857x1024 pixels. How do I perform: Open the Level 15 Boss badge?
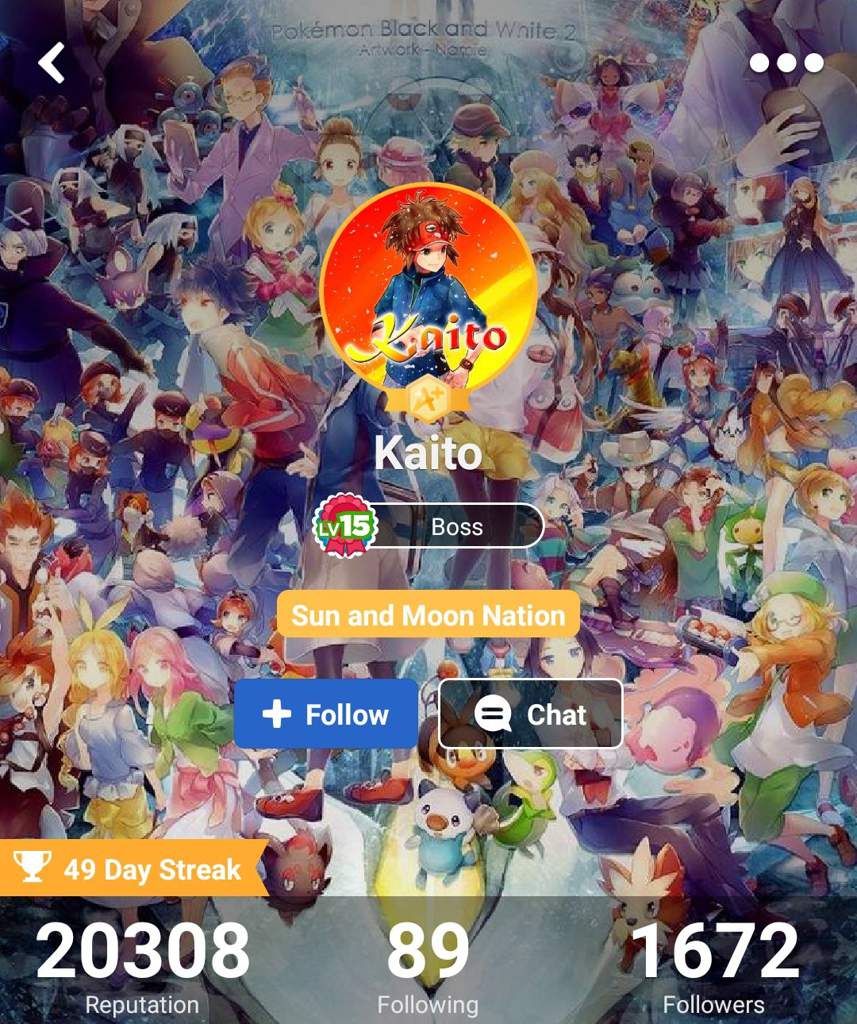pos(430,526)
